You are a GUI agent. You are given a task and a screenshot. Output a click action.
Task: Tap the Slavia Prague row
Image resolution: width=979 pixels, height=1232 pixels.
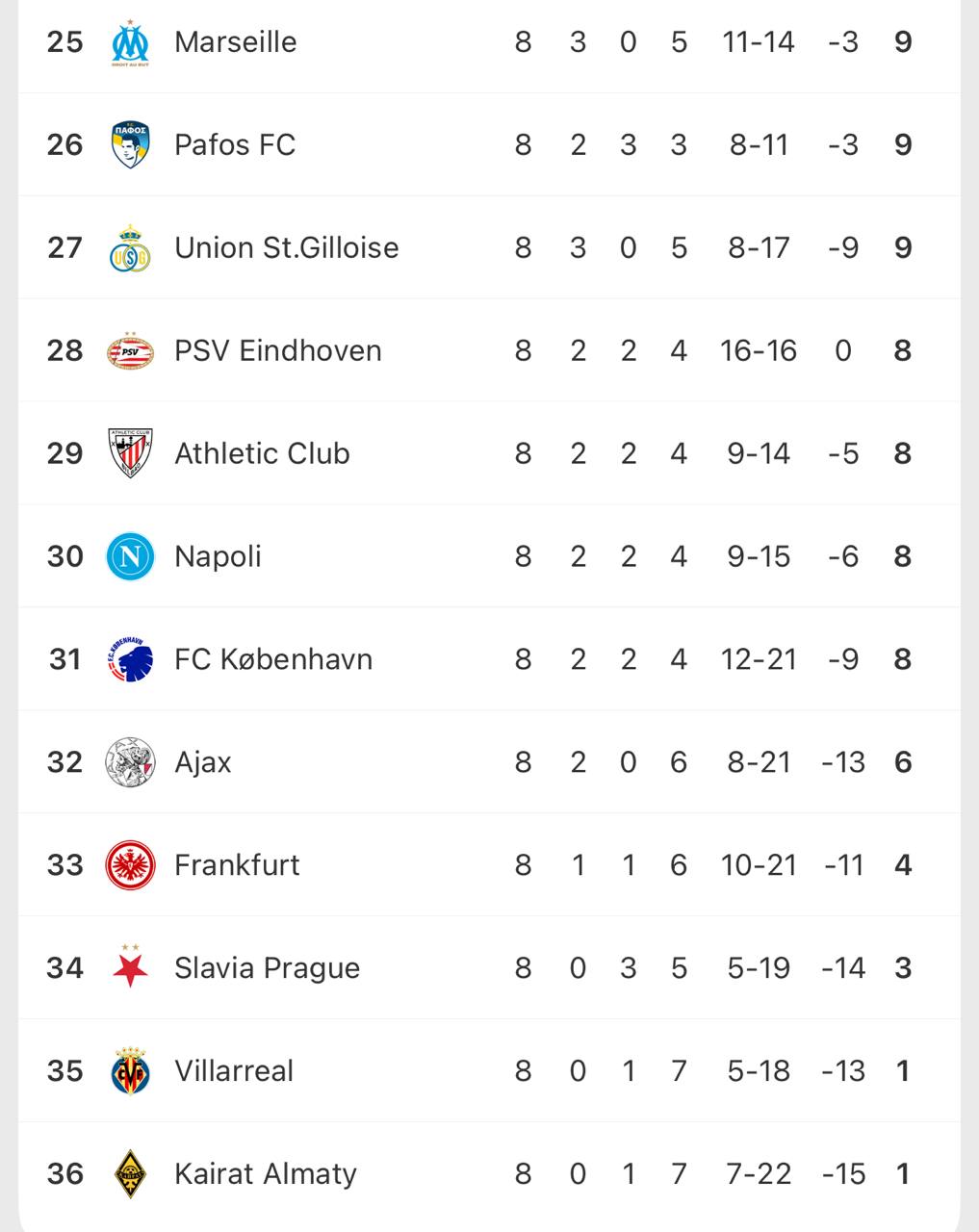click(267, 969)
